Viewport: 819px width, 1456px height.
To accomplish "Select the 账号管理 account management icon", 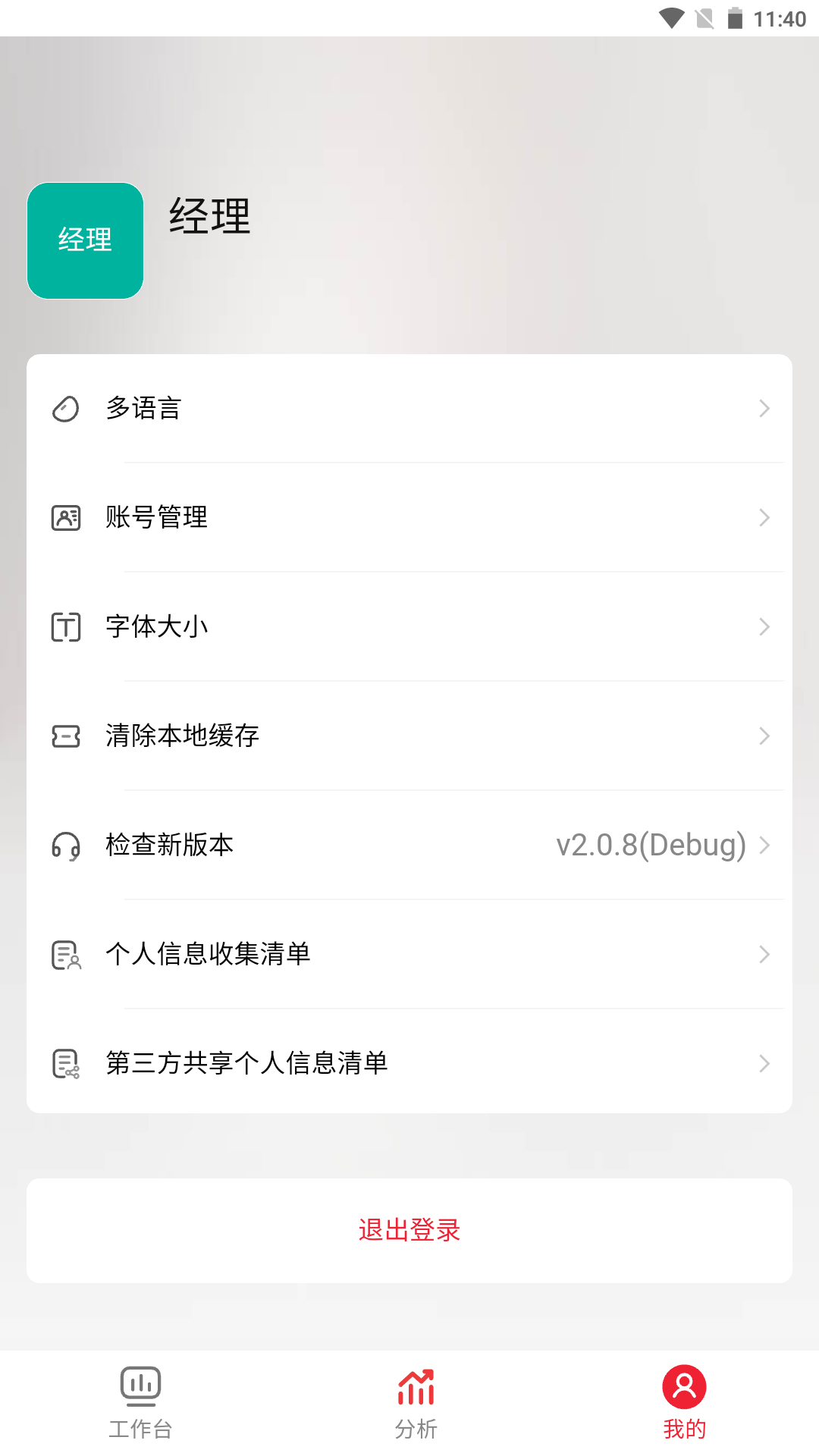I will 65,518.
